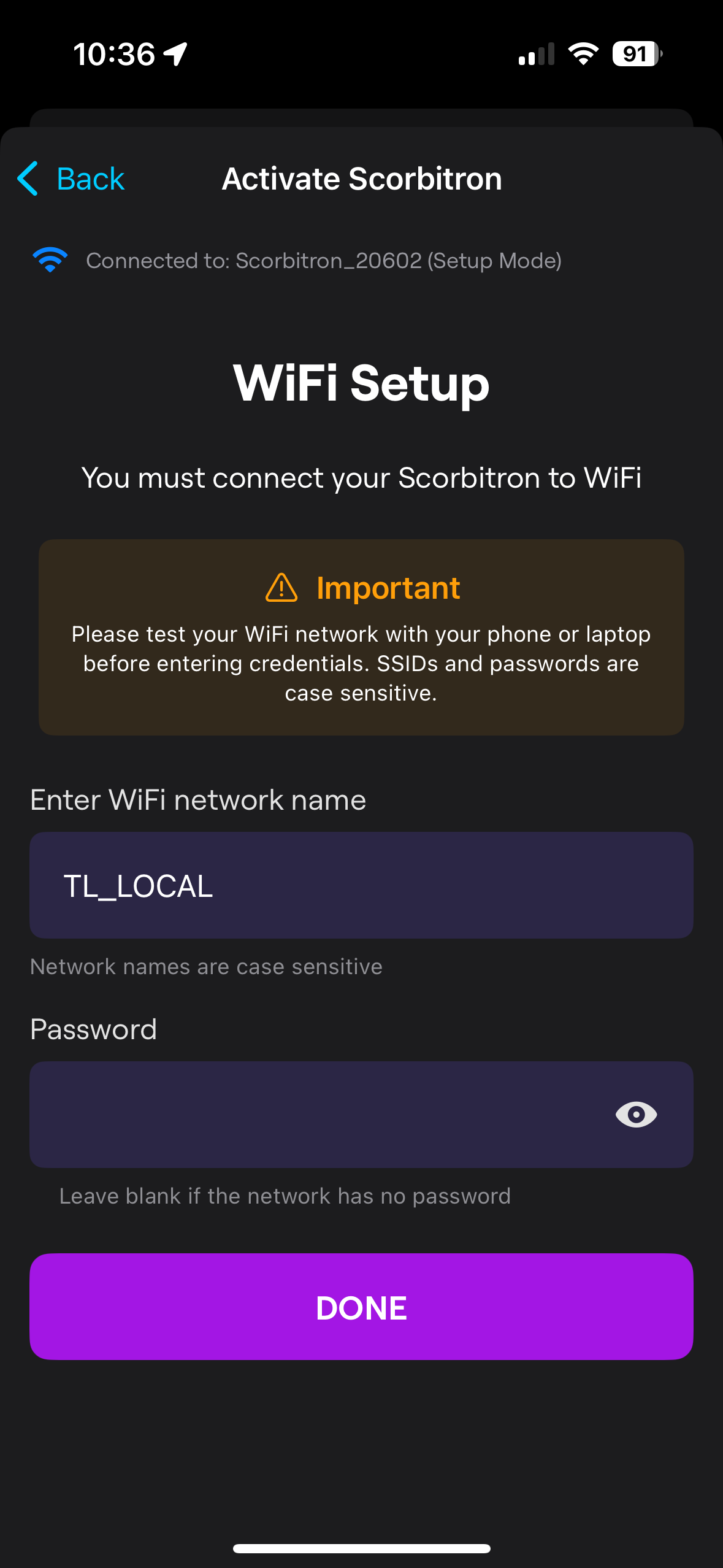This screenshot has height=1568, width=723.
Task: Tap the case sensitive network names note
Action: coord(206,966)
